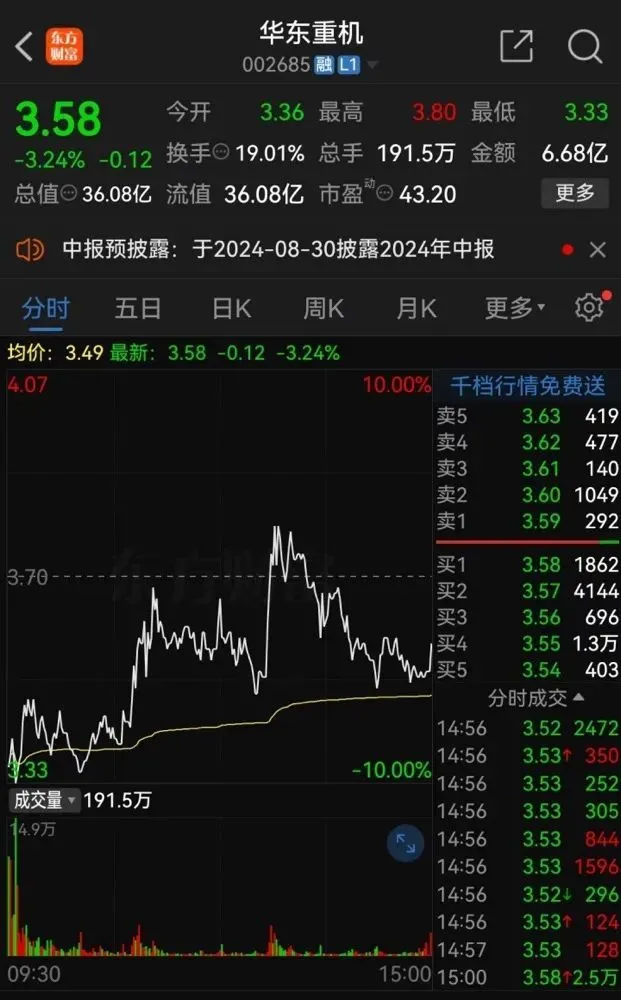Select the 分时 tab
This screenshot has height=1000, width=621.
pos(45,309)
